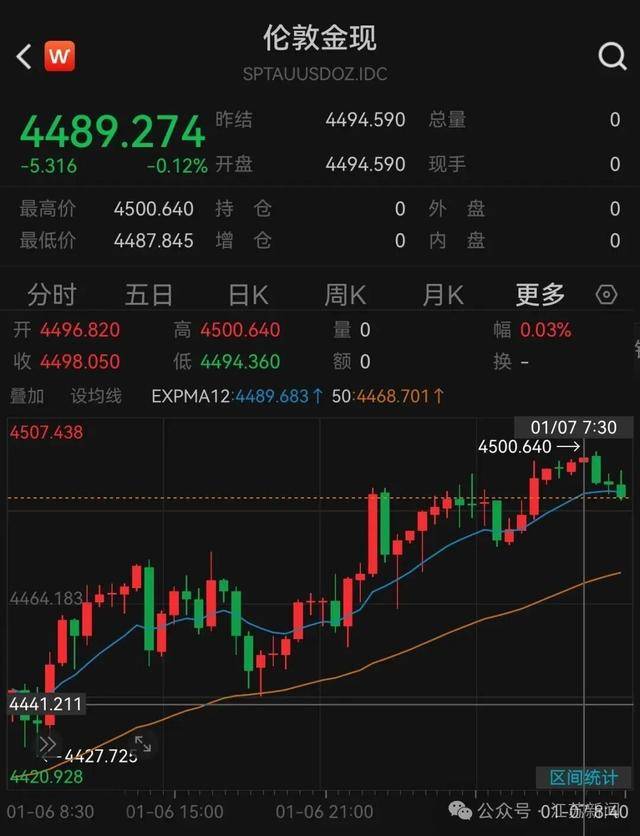Open chart settings hexagon icon
This screenshot has height=836, width=640.
click(606, 295)
